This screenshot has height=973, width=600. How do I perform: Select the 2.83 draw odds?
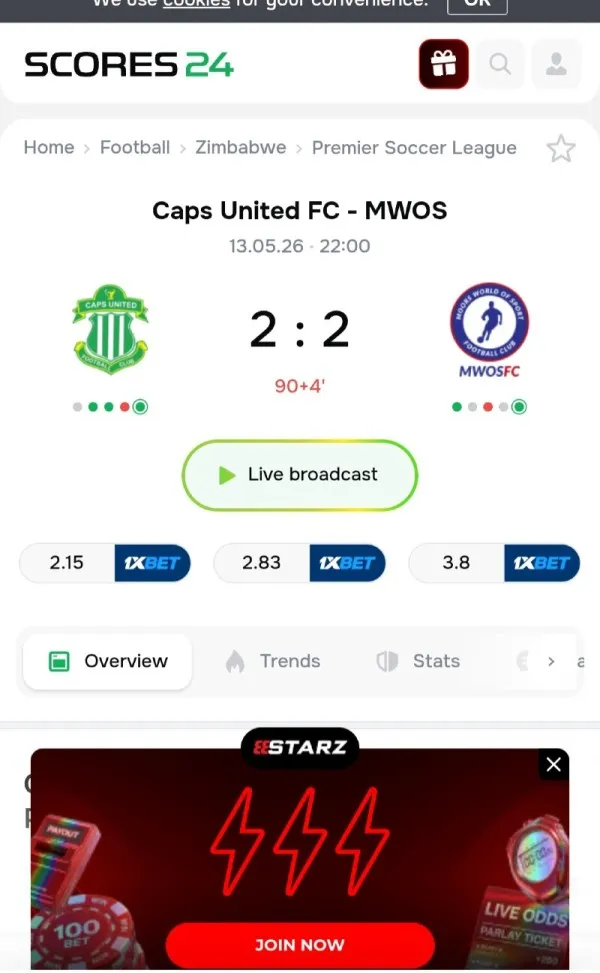pyautogui.click(x=300, y=563)
